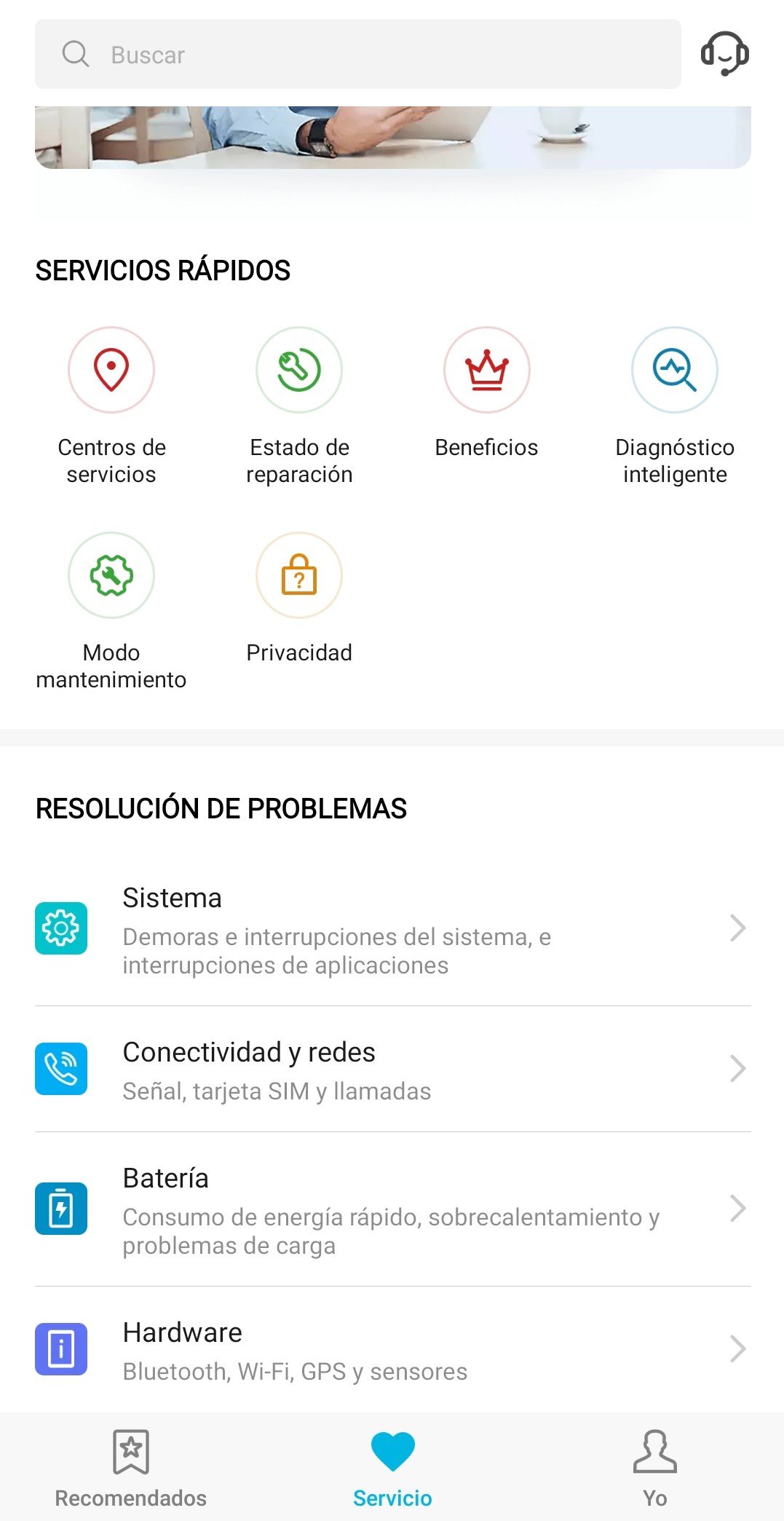Open customer support headset icon
784x1521 pixels.
[724, 54]
